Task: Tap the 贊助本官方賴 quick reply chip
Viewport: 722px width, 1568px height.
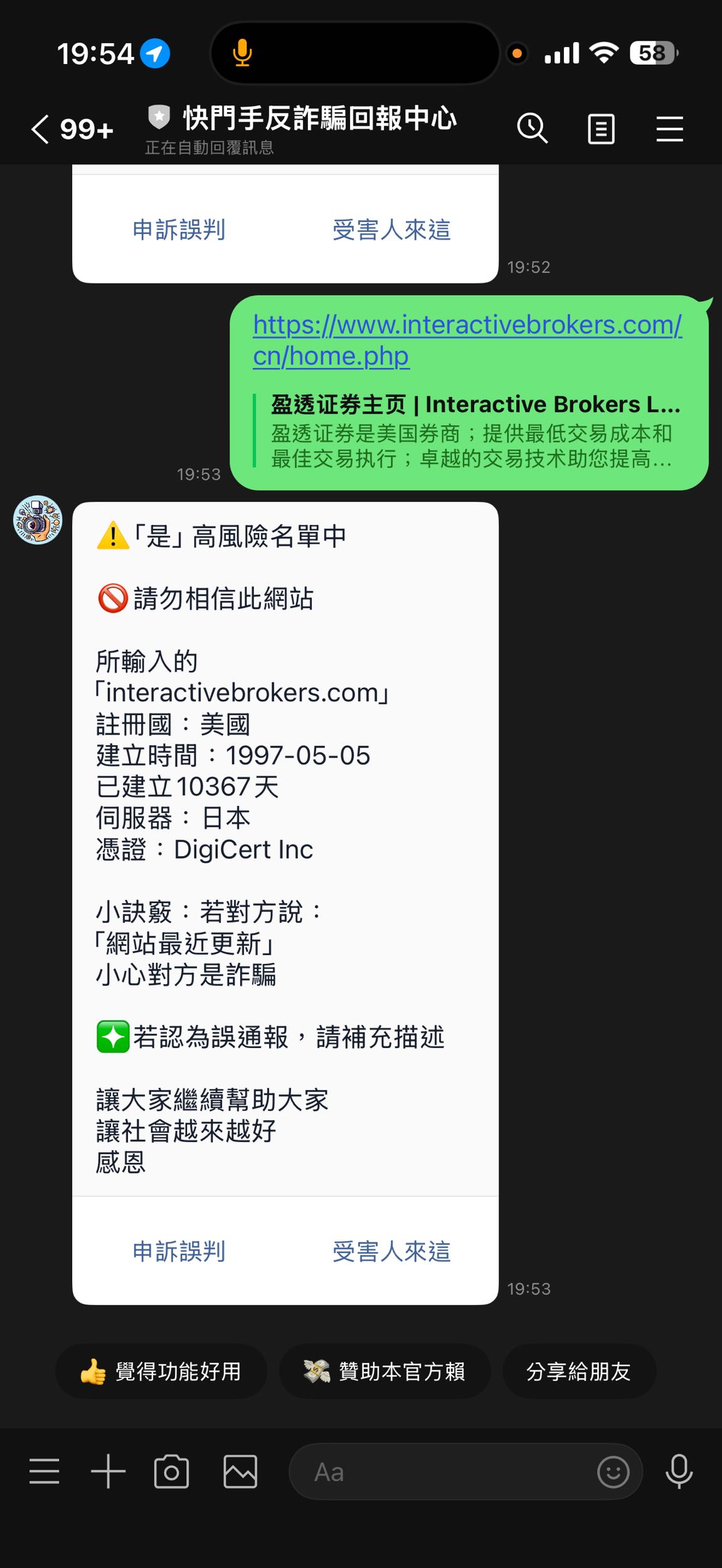Action: (x=385, y=1371)
